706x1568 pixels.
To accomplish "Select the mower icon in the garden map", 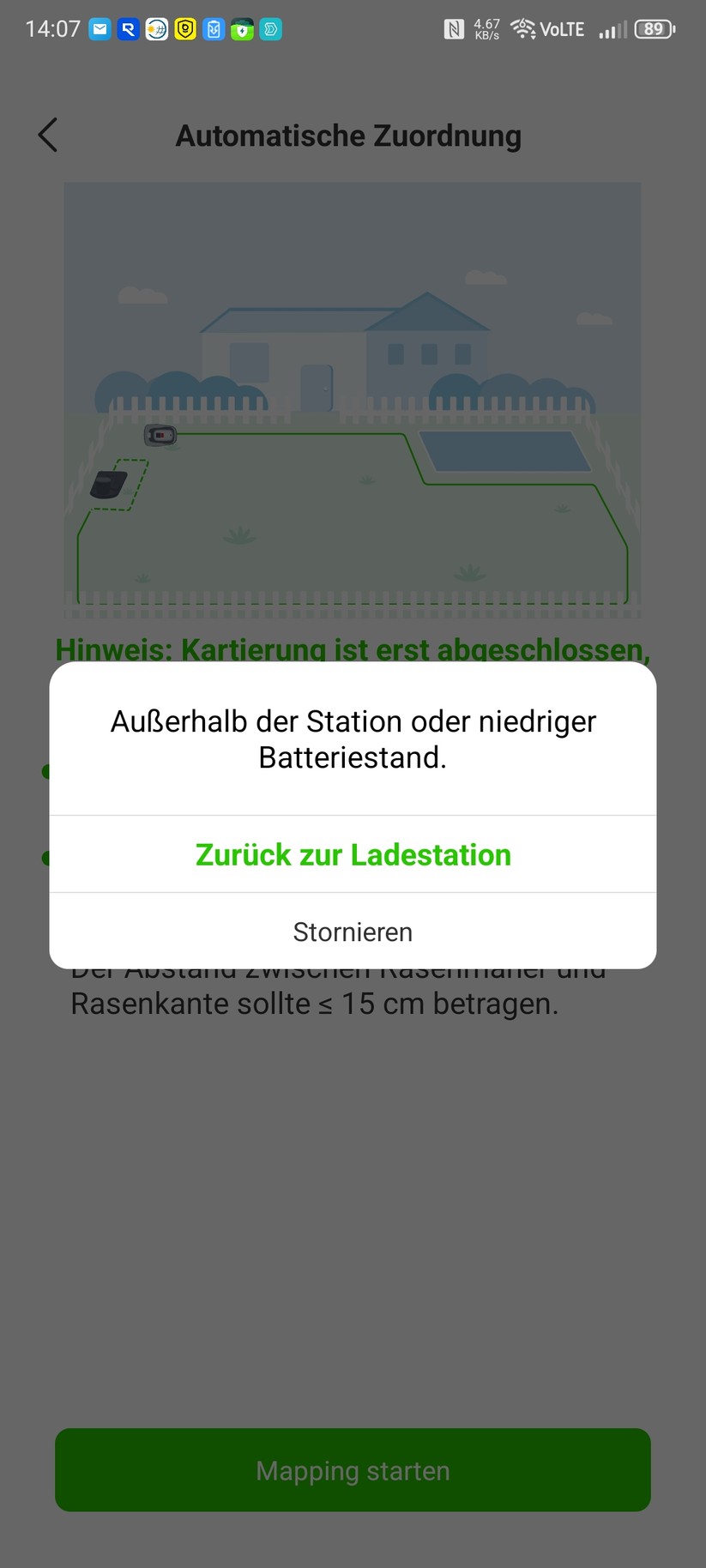I will (x=162, y=435).
